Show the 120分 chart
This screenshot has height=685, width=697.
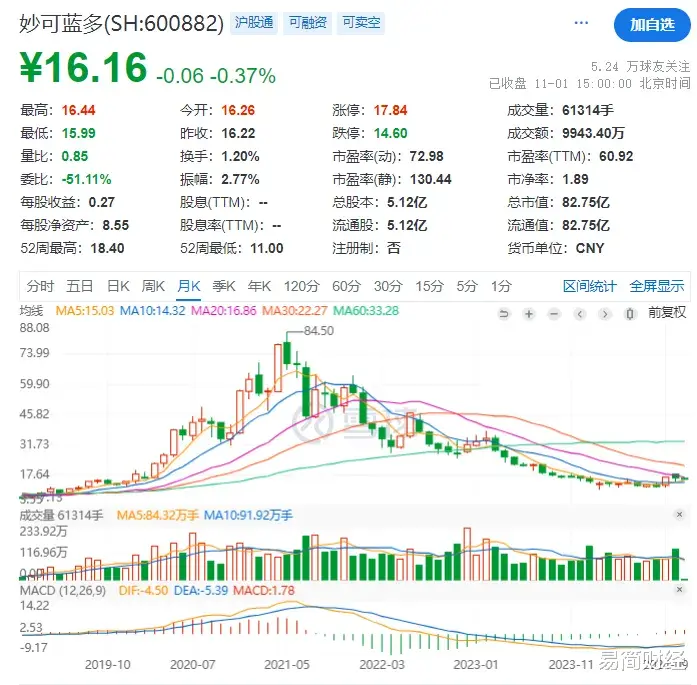[x=299, y=286]
